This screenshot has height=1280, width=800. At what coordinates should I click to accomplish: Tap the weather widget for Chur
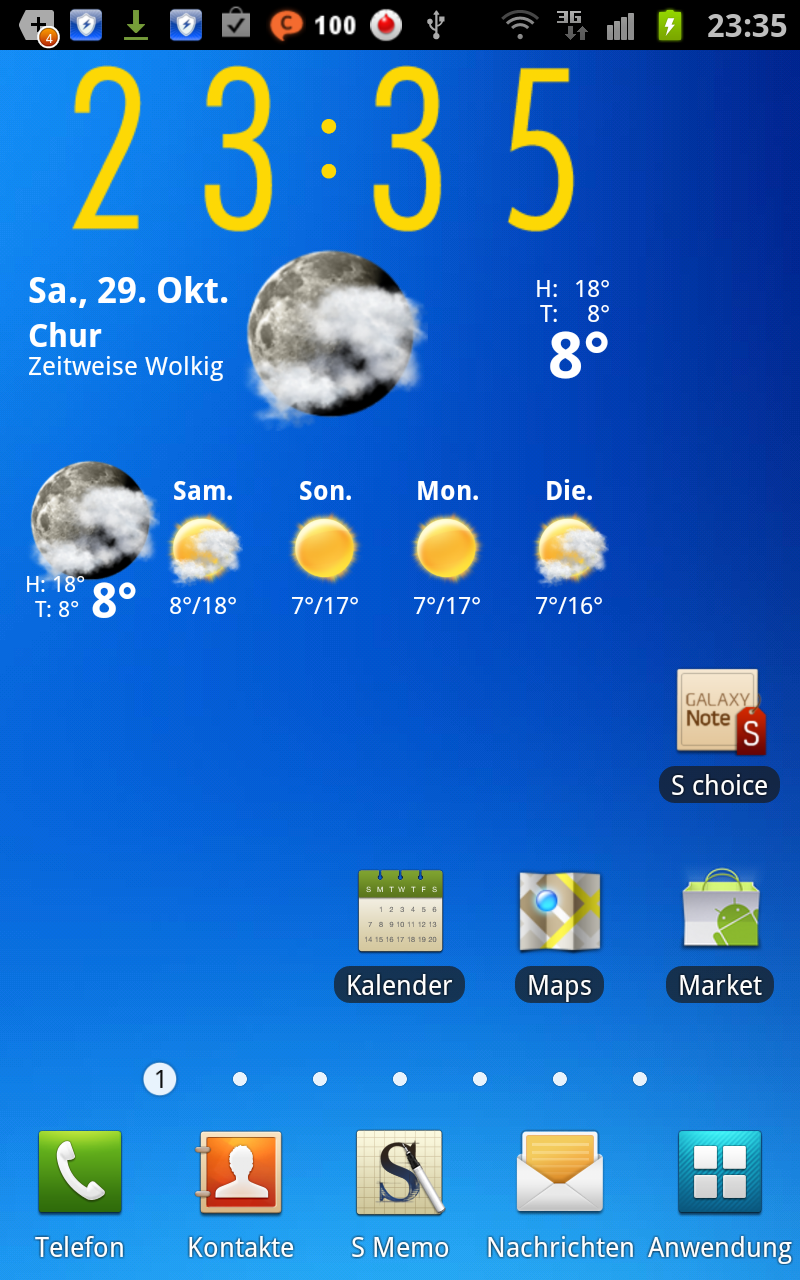tap(320, 335)
